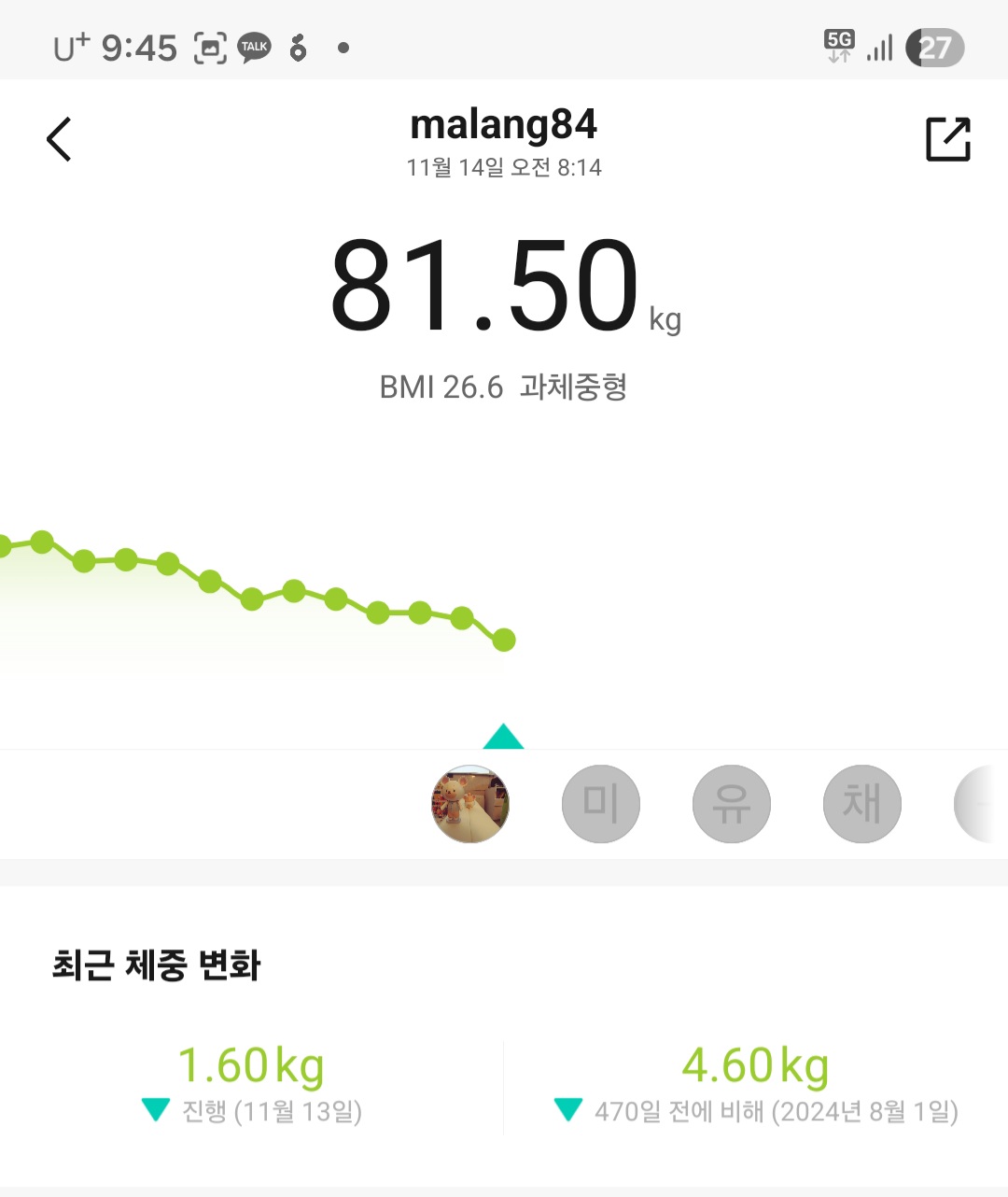1008x1197 pixels.
Task: Select the latest point on weight graph
Action: [x=504, y=640]
